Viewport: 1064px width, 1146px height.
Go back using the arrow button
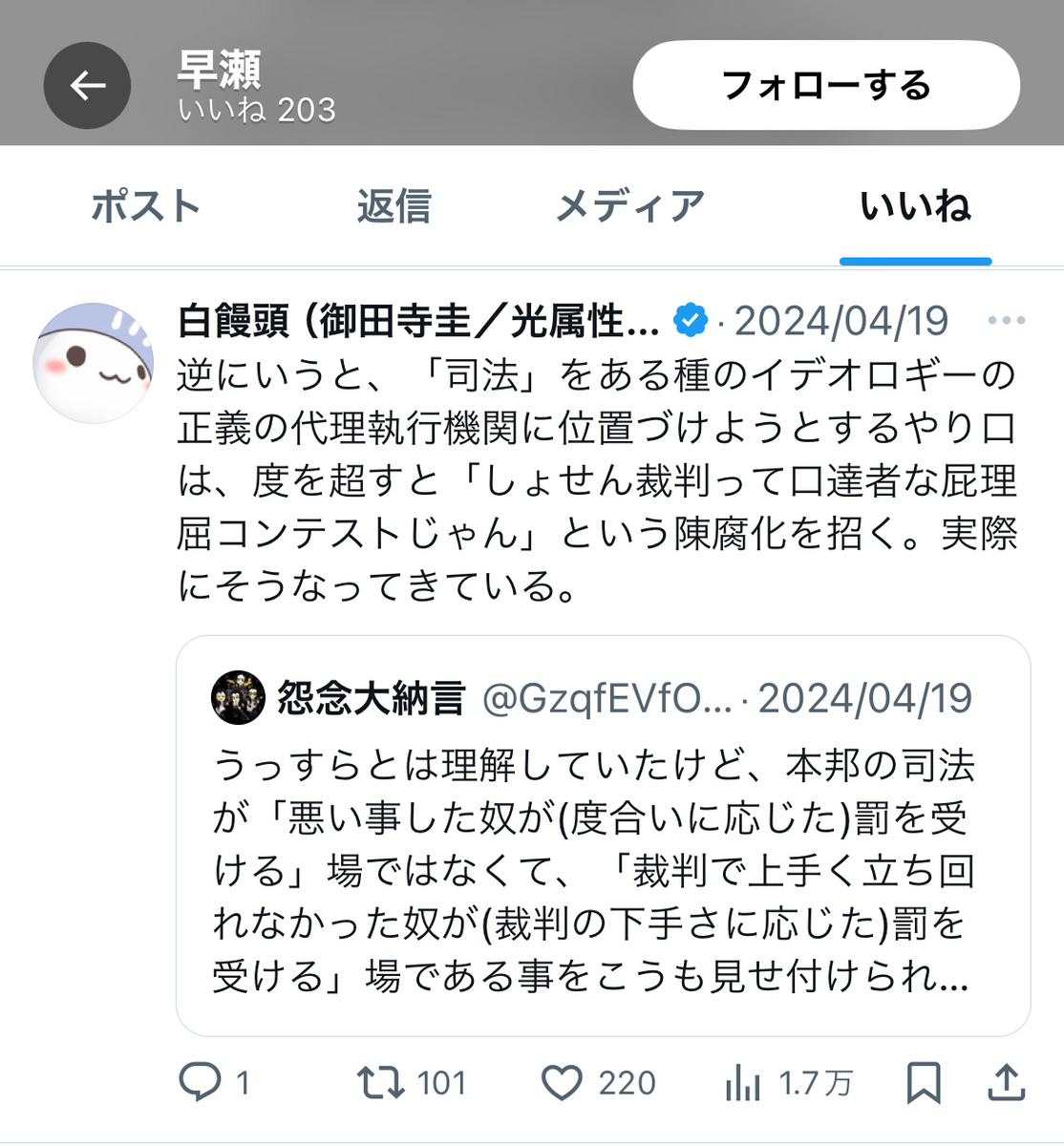point(87,86)
